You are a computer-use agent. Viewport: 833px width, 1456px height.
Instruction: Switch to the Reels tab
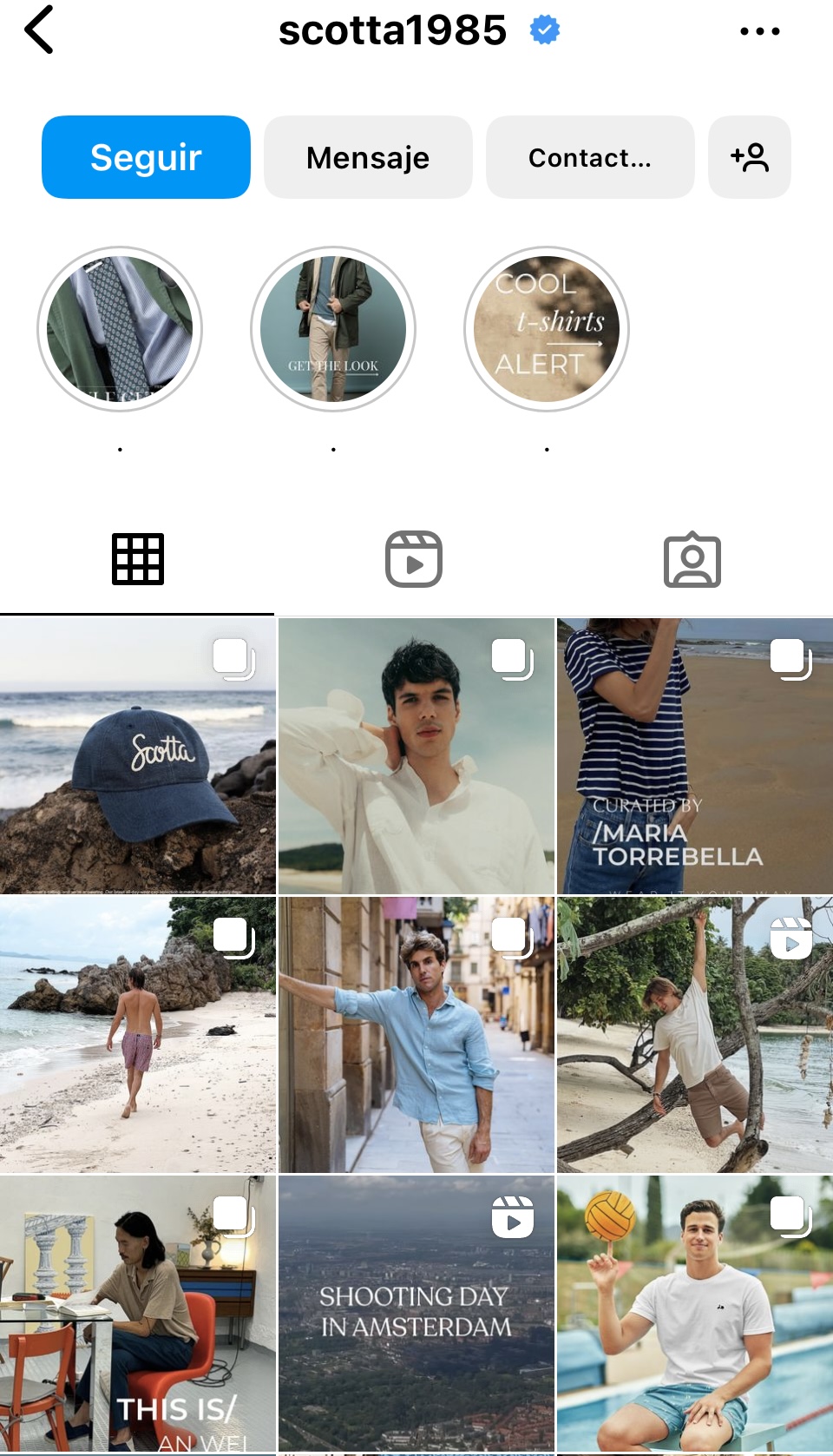(x=414, y=559)
